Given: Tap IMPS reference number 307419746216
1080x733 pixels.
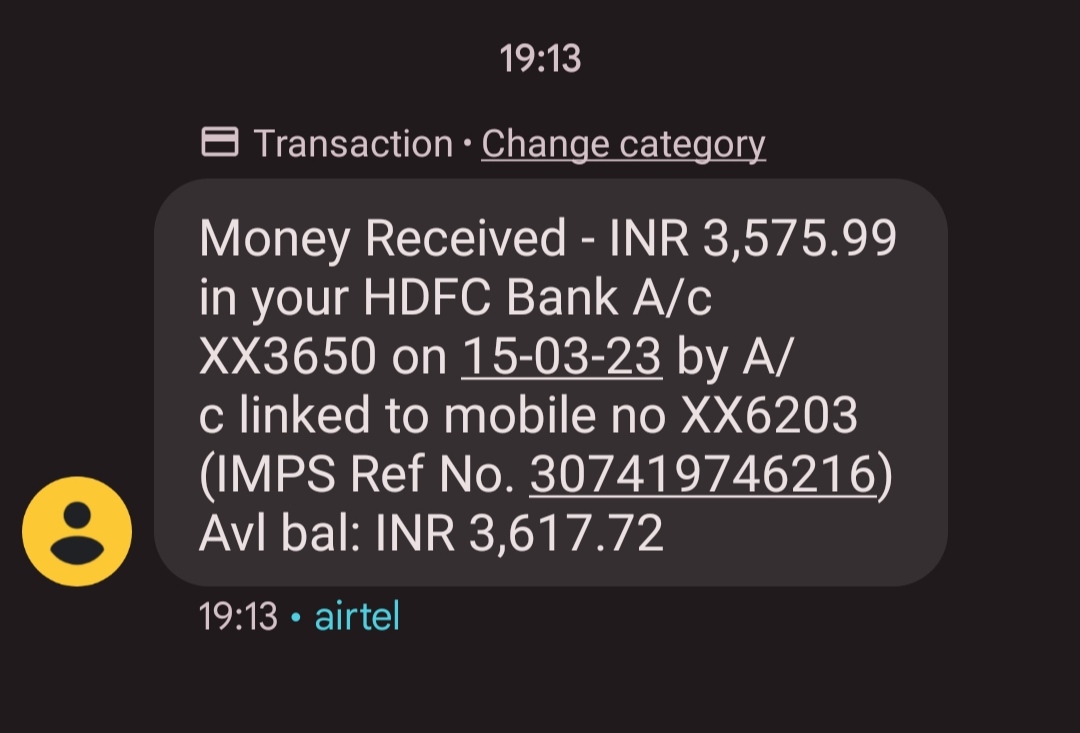Looking at the screenshot, I should click(703, 476).
